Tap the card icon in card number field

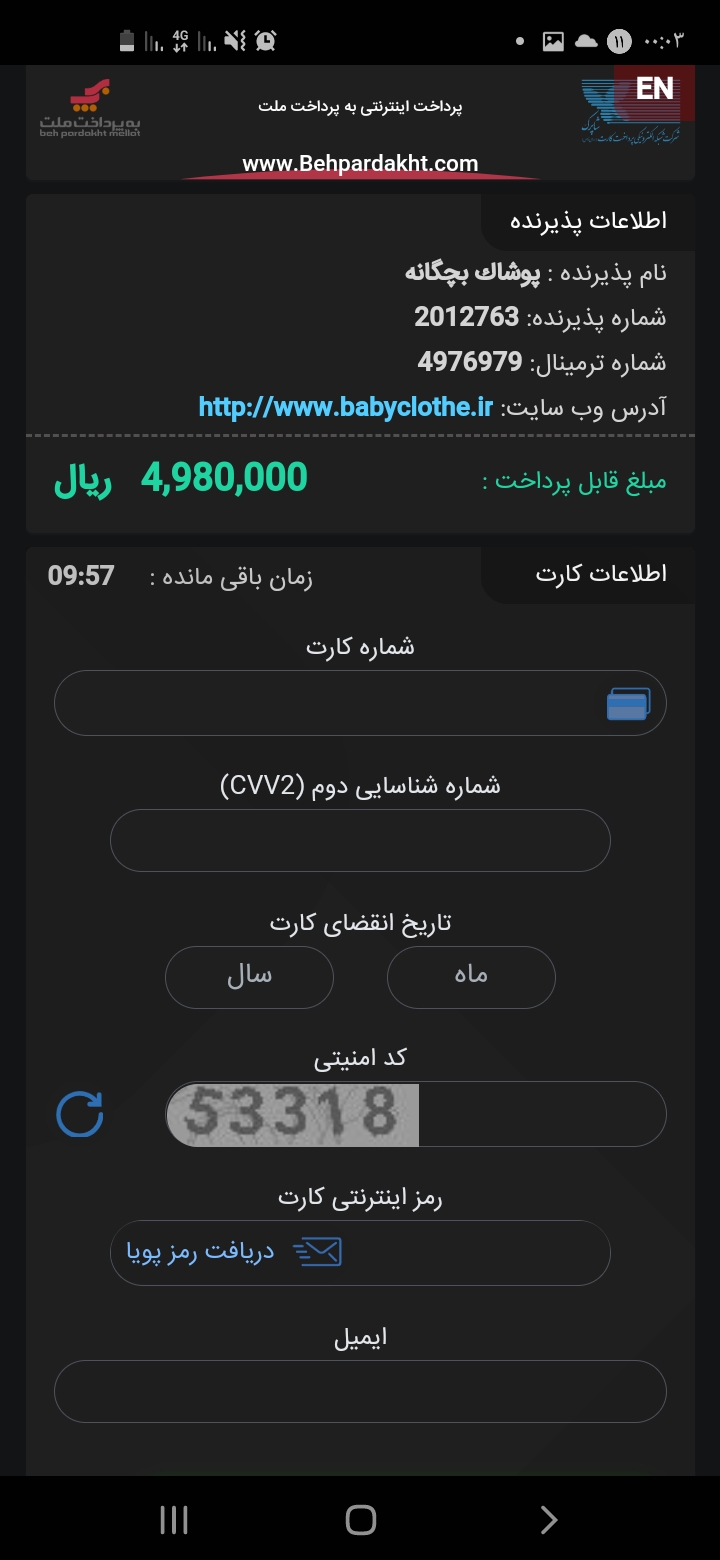coord(628,704)
